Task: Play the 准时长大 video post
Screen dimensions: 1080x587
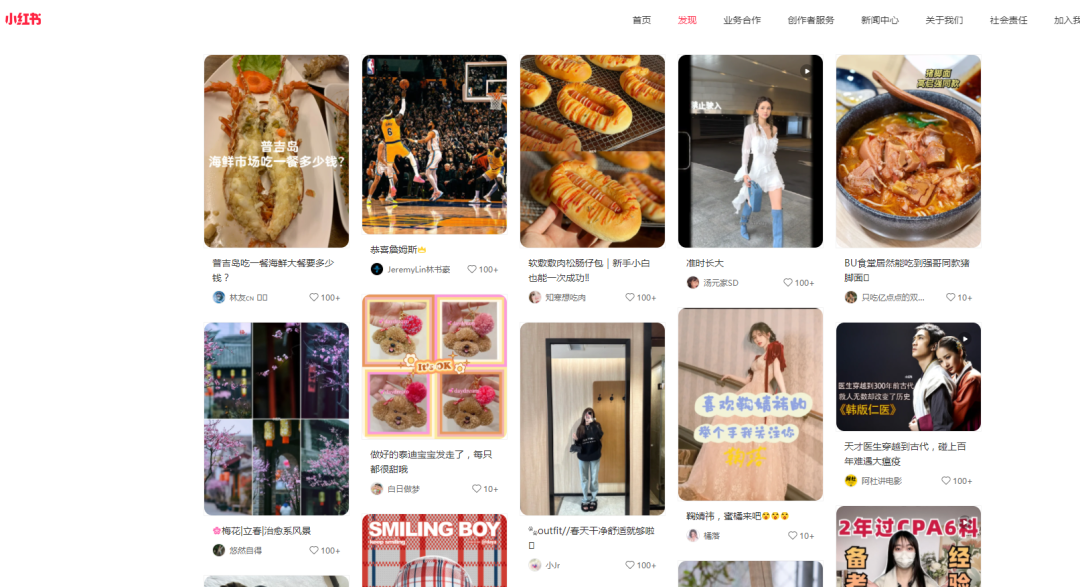Action: 750,151
